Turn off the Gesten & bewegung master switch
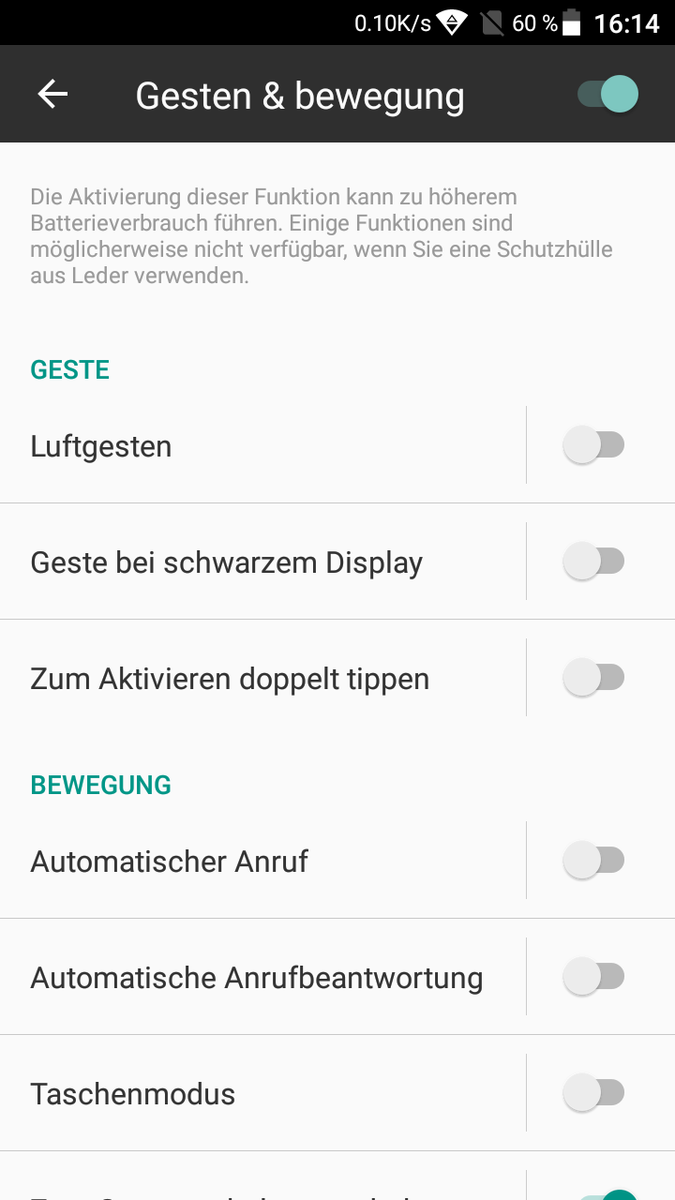 [x=607, y=95]
